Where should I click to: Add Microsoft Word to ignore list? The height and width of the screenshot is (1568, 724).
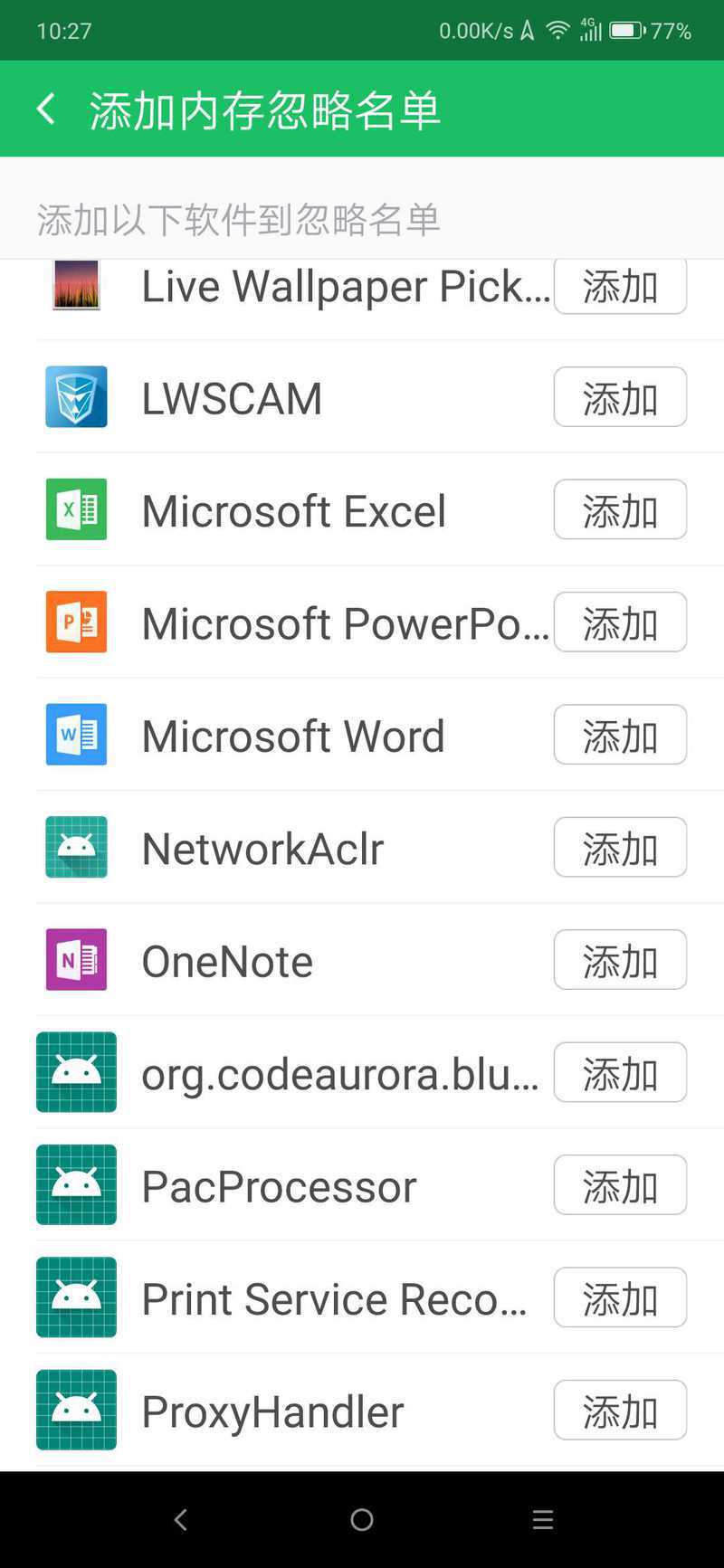point(620,735)
